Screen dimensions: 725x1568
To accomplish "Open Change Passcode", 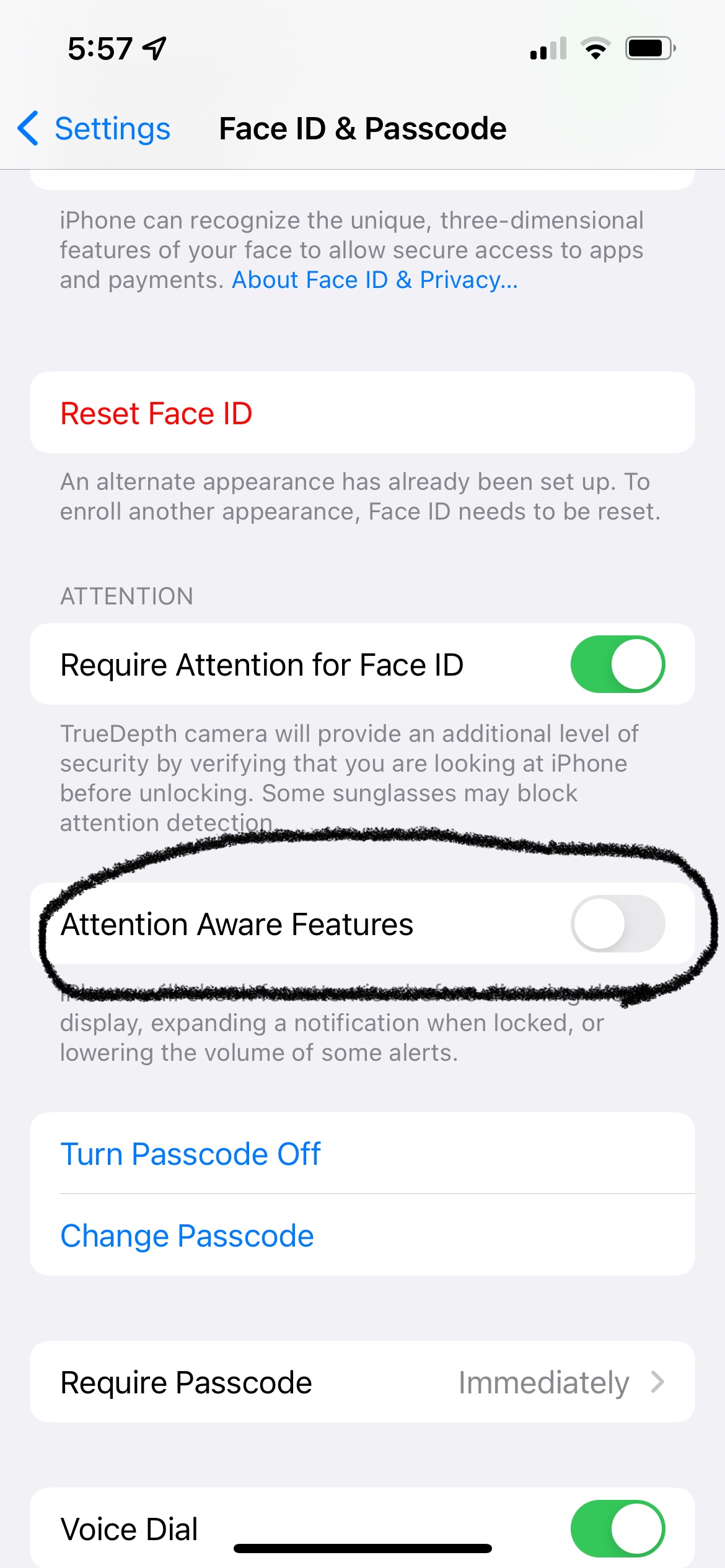I will click(x=362, y=1235).
